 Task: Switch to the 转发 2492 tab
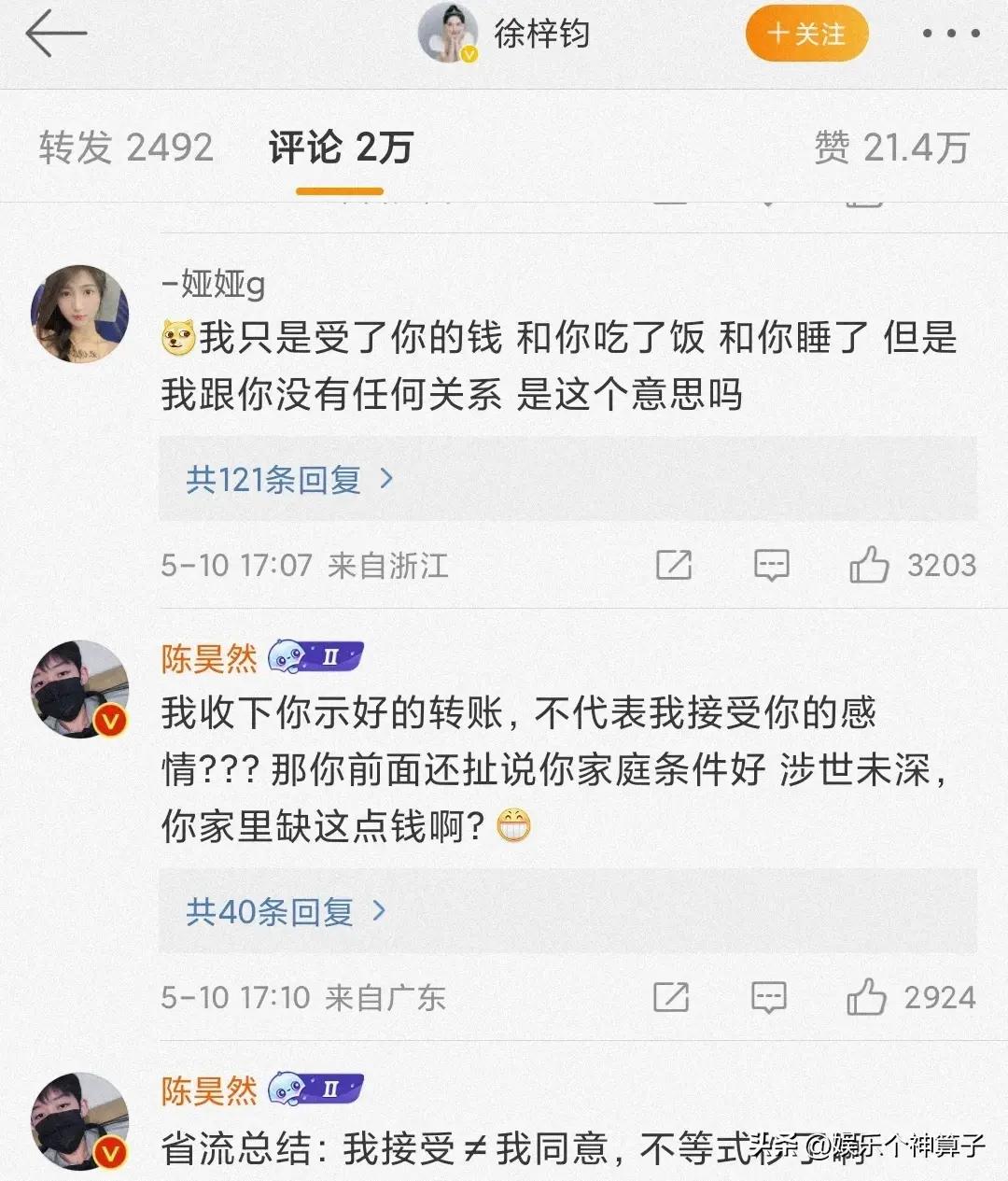(x=126, y=148)
